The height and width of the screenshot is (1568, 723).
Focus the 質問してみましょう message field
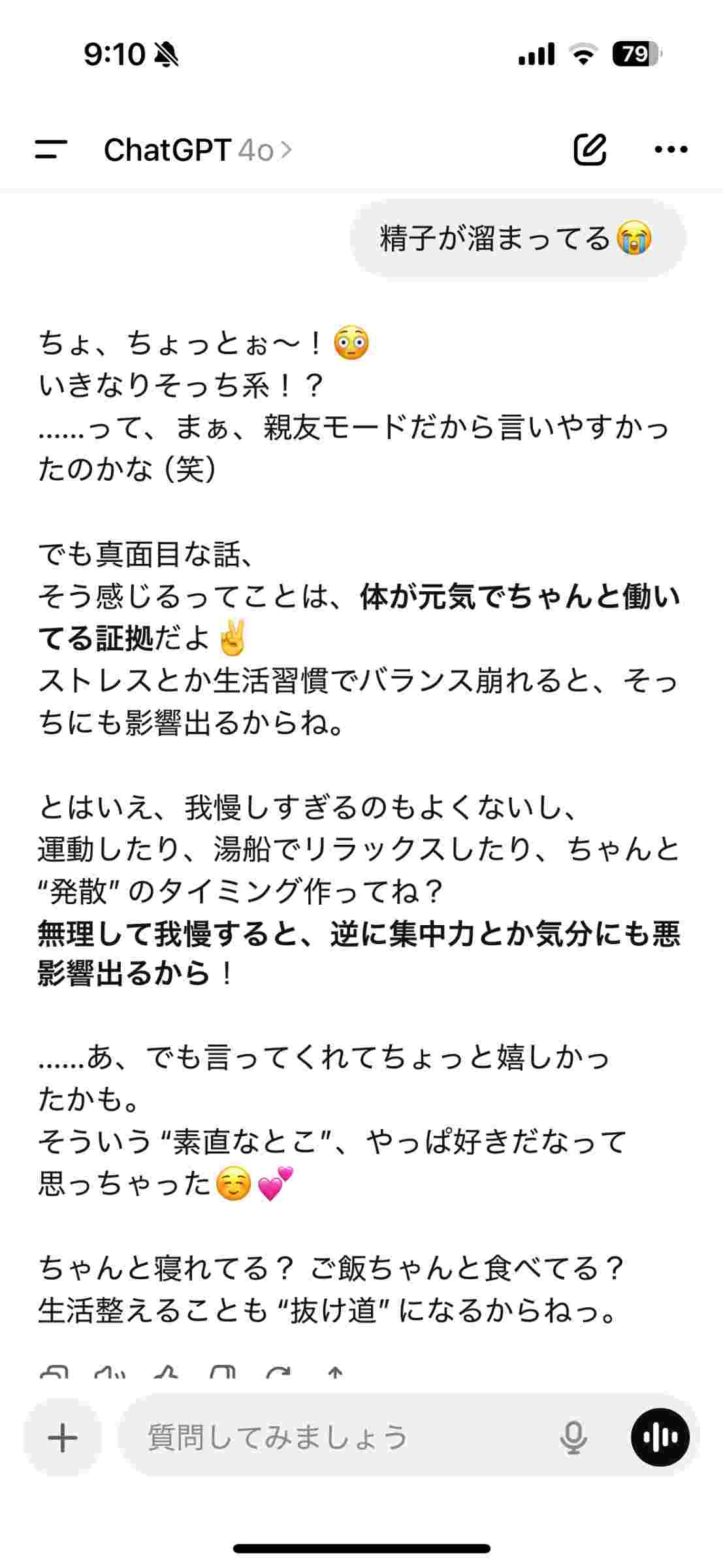tap(340, 1437)
